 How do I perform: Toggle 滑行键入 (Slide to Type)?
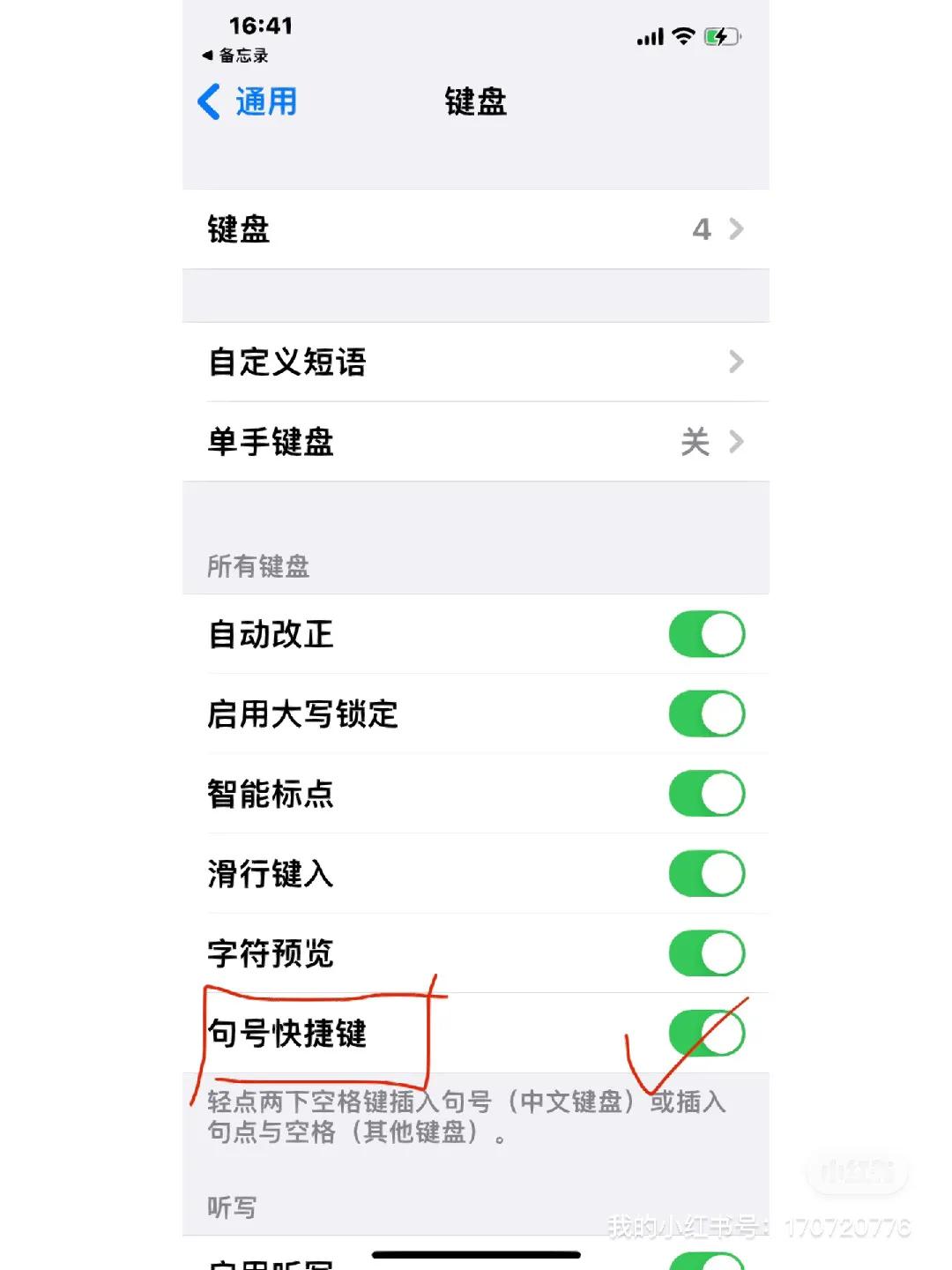coord(705,873)
